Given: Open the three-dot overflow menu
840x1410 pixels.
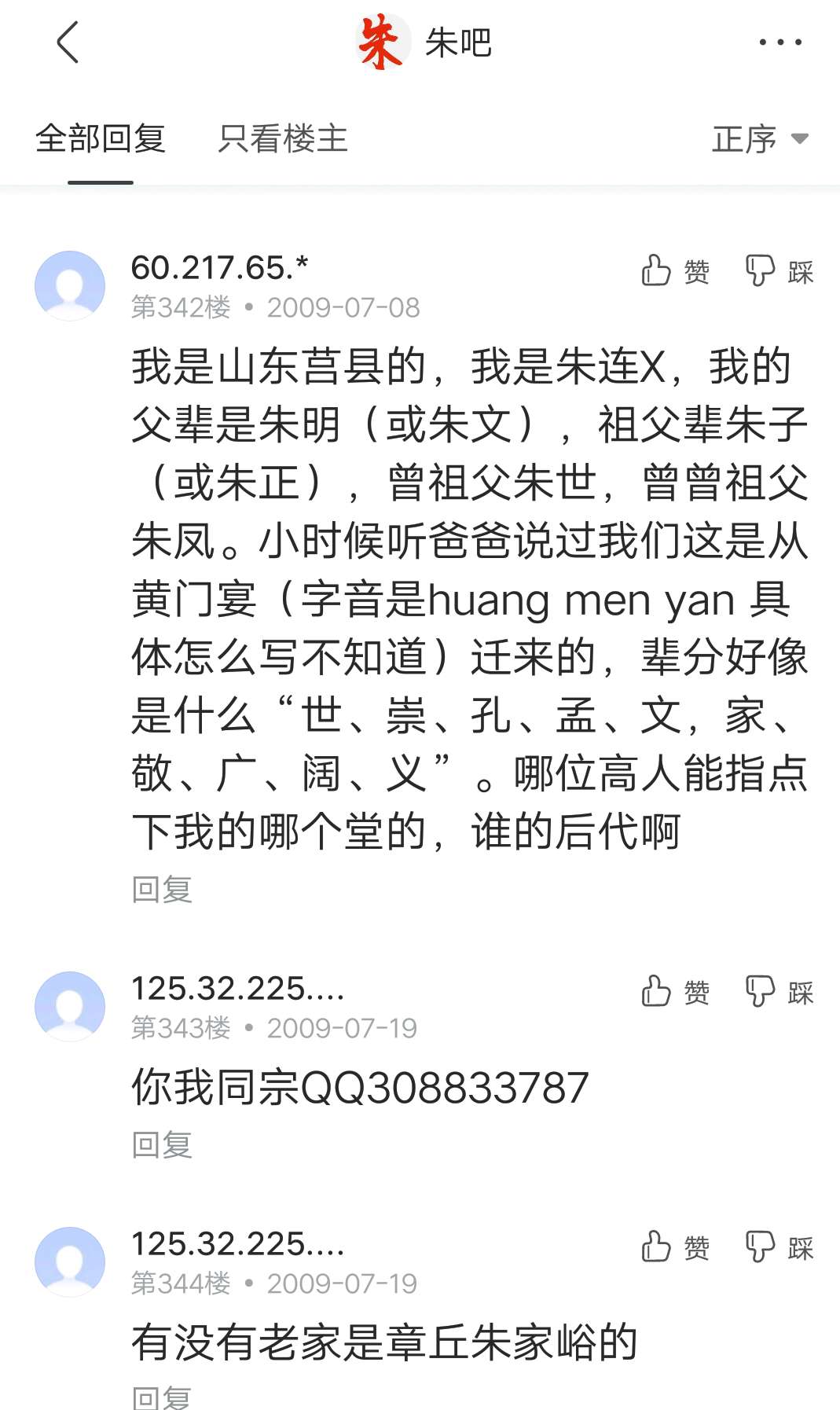Looking at the screenshot, I should click(779, 42).
